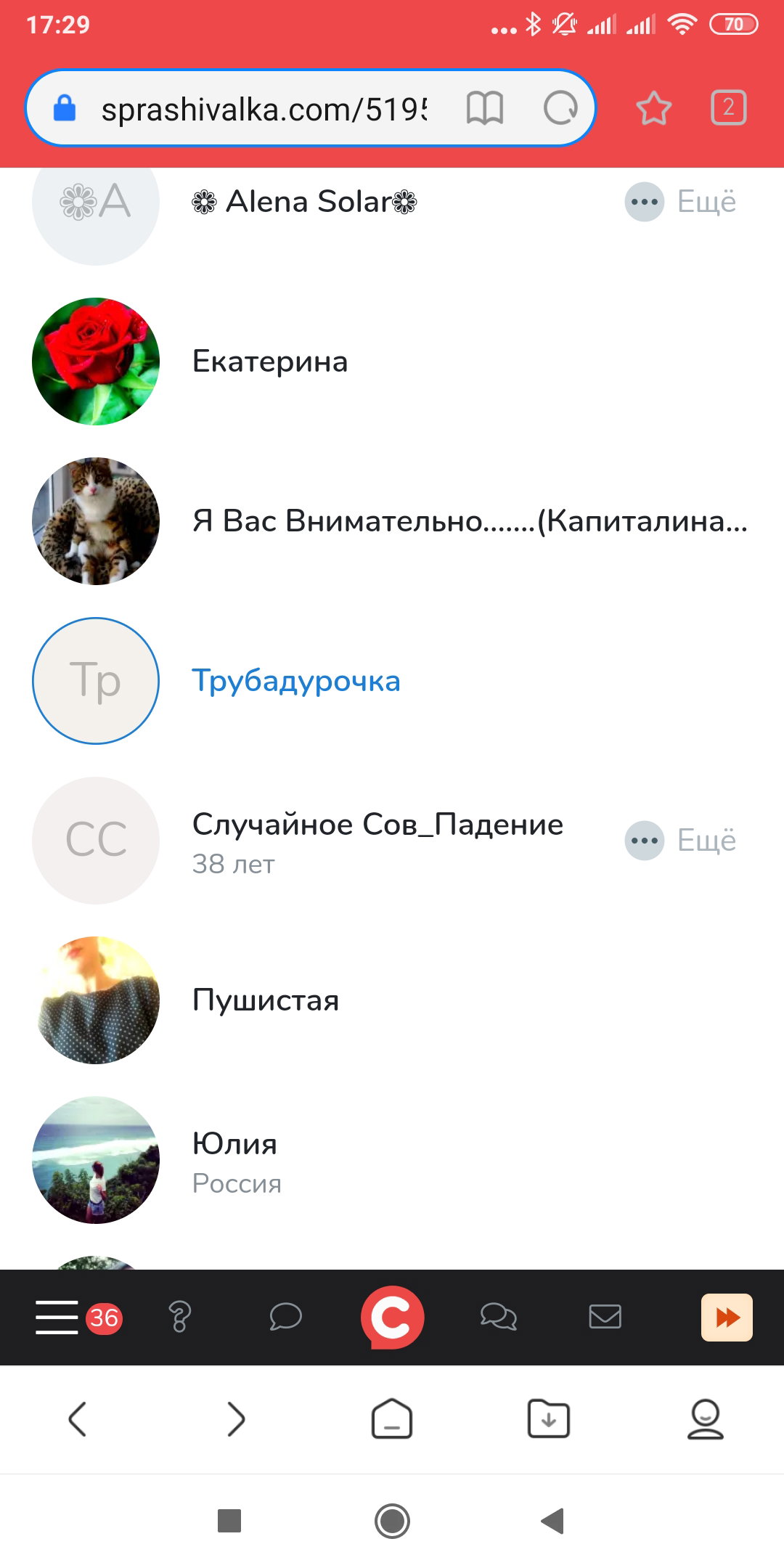Reload the page

coord(560,109)
